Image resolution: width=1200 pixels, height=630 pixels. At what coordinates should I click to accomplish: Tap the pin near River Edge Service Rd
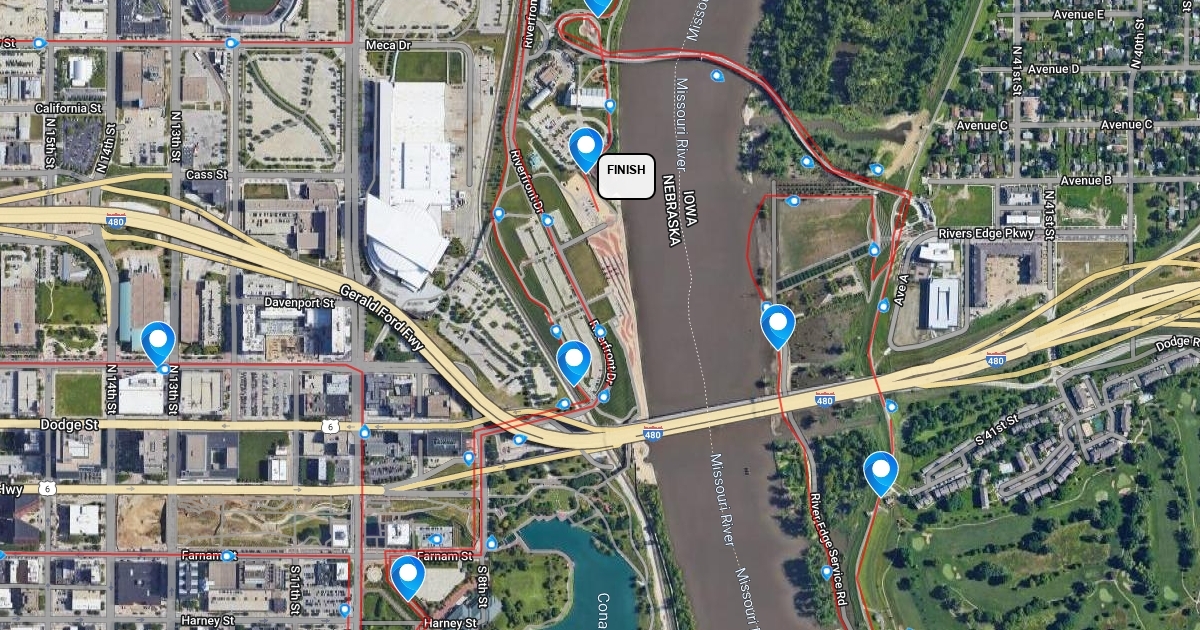pos(778,324)
